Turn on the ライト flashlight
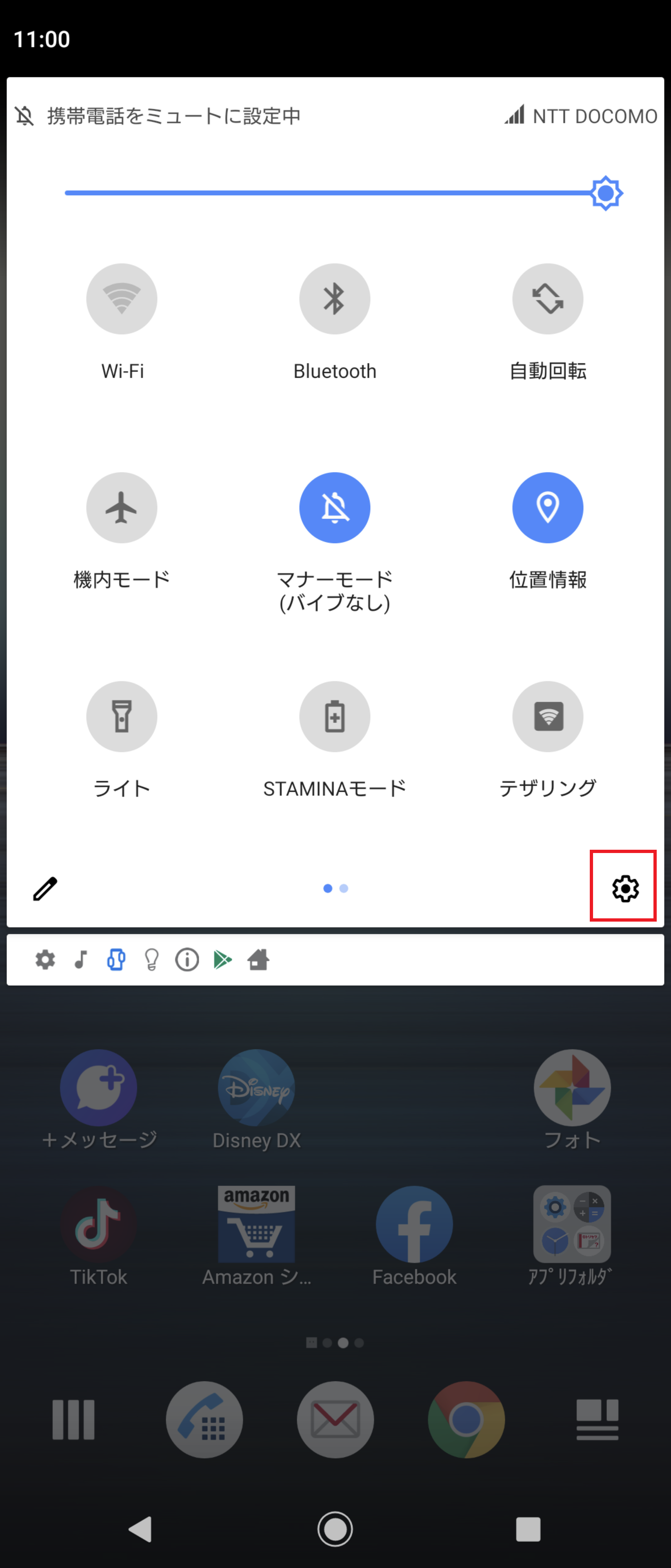 (x=121, y=717)
